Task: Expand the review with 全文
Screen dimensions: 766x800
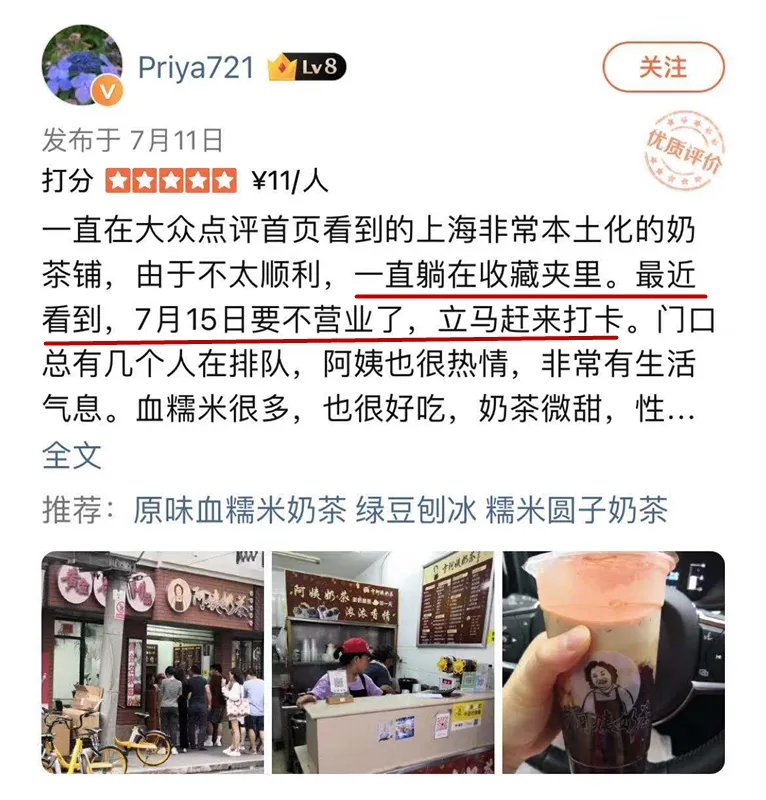Action: pos(72,455)
